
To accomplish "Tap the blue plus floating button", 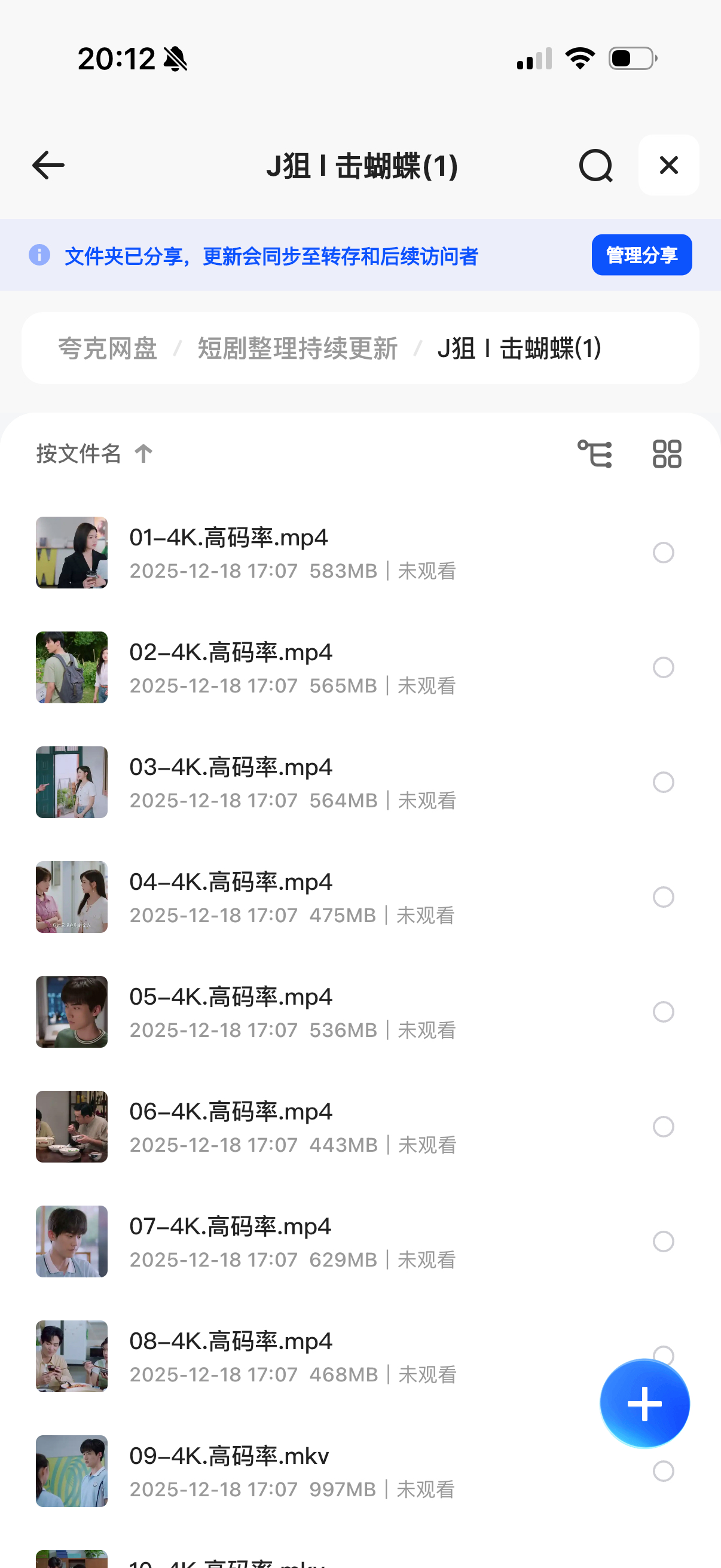I will tap(644, 1404).
